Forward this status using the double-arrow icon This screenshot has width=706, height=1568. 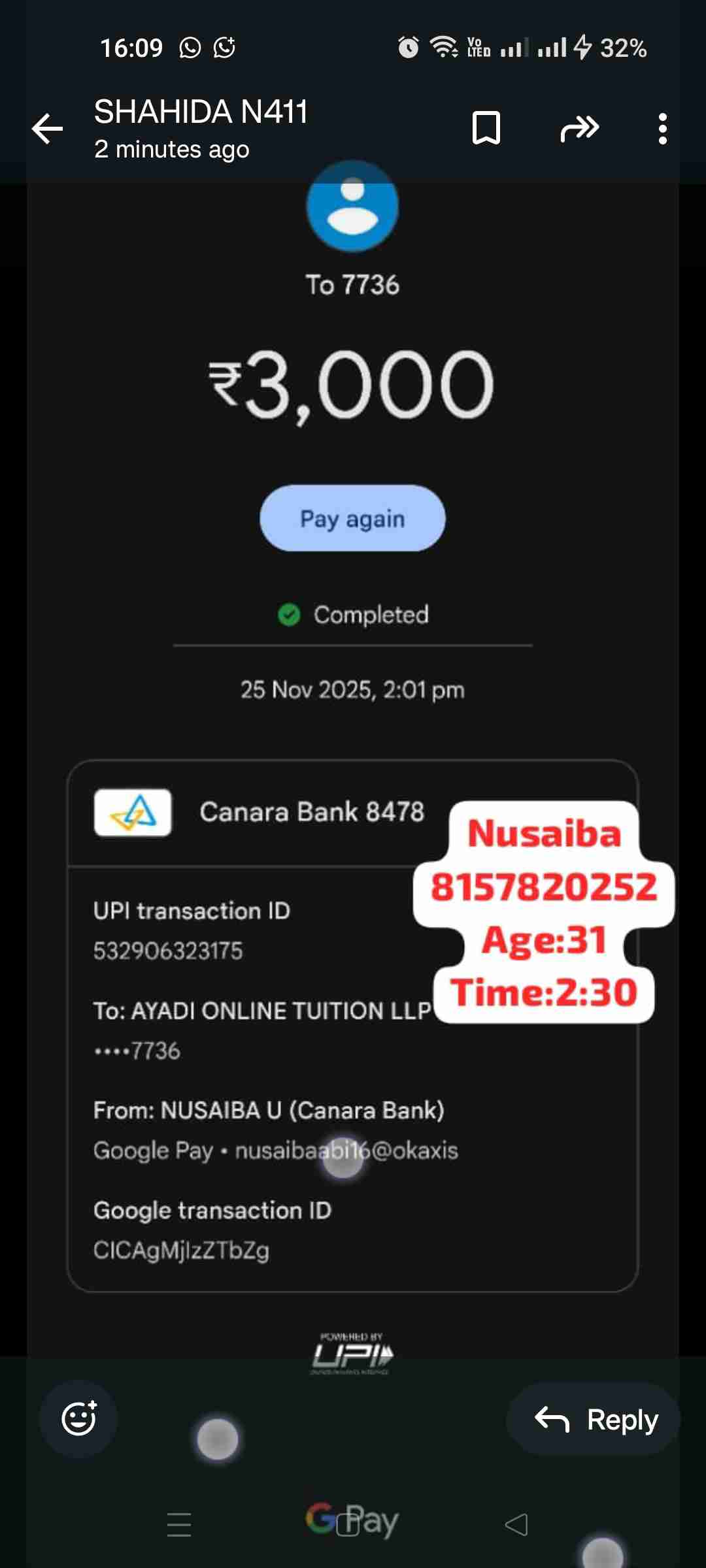pos(579,128)
